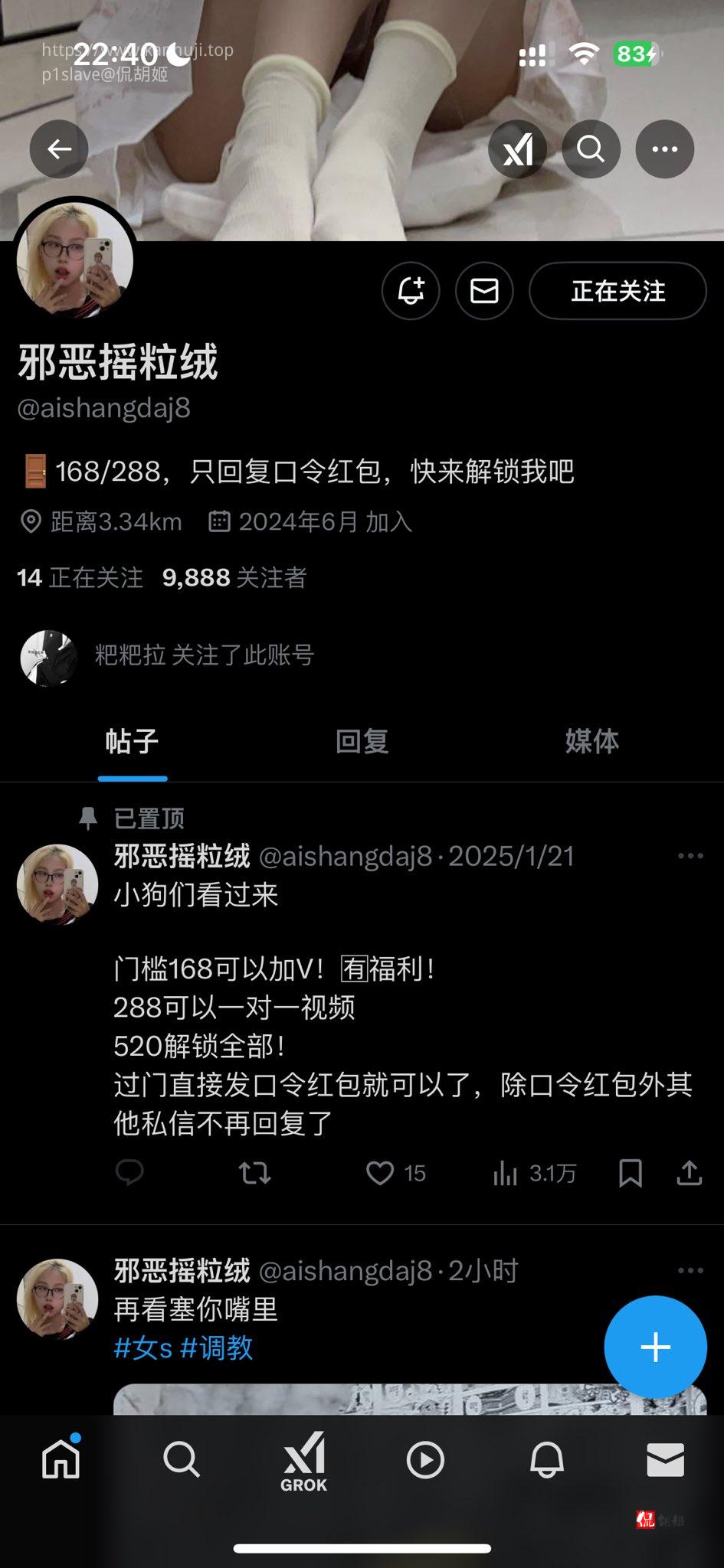Open the #调教 hashtag
724x1568 pixels.
[x=217, y=1348]
